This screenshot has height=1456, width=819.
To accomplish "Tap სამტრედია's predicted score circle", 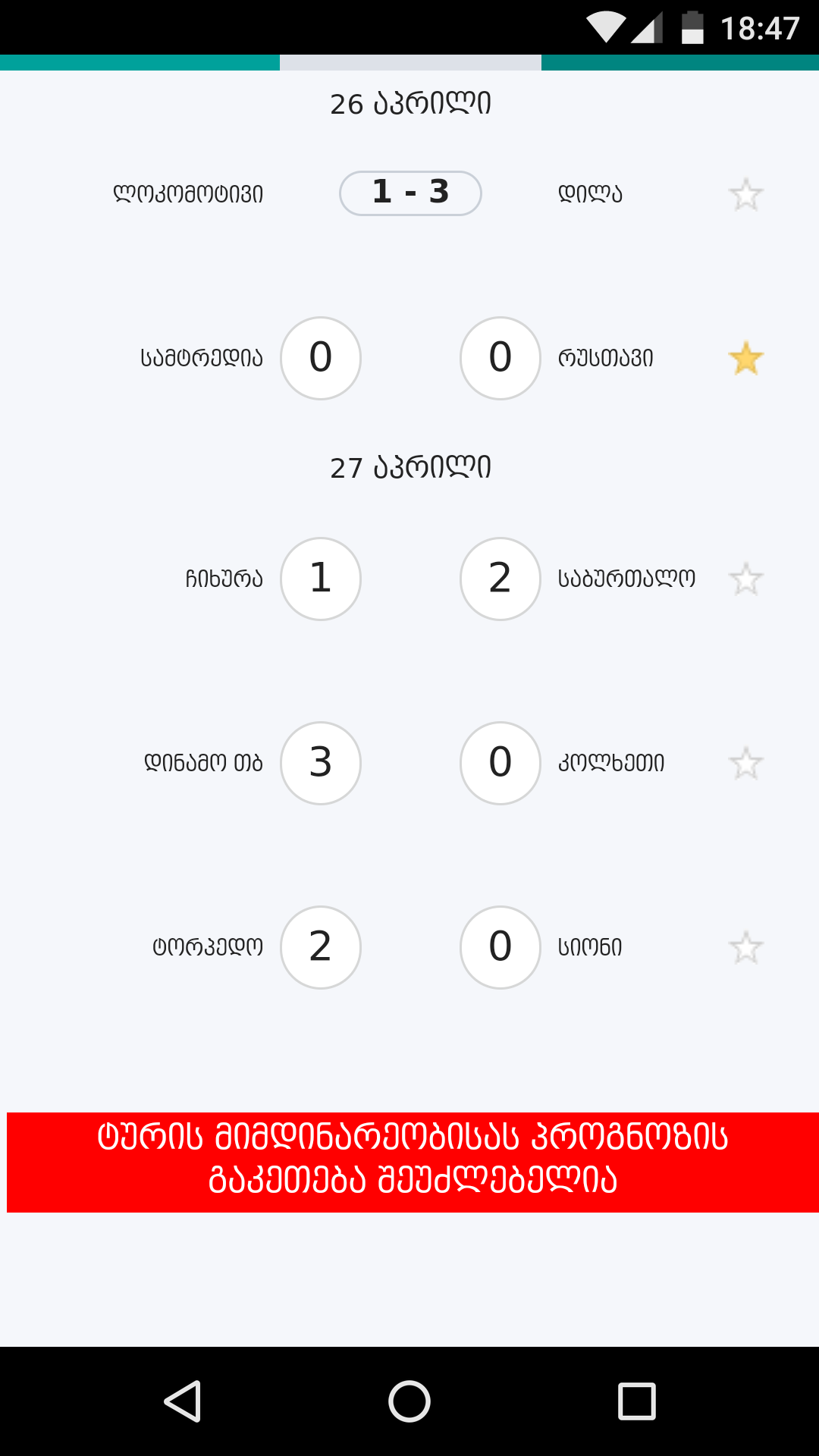I will point(321,358).
